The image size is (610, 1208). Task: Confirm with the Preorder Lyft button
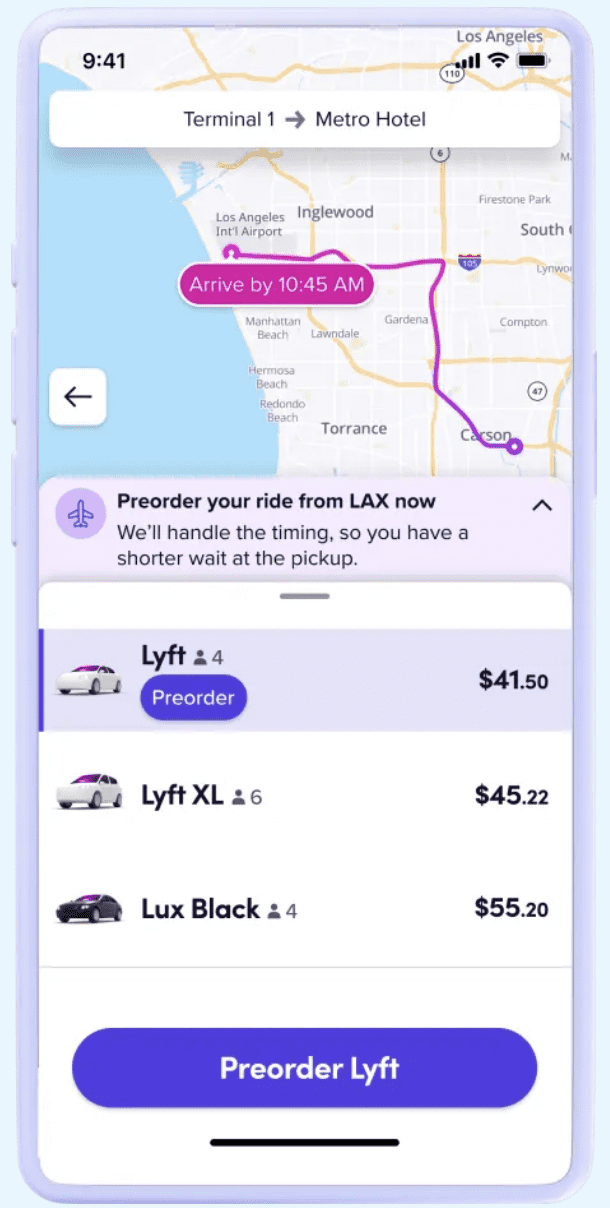point(304,1067)
